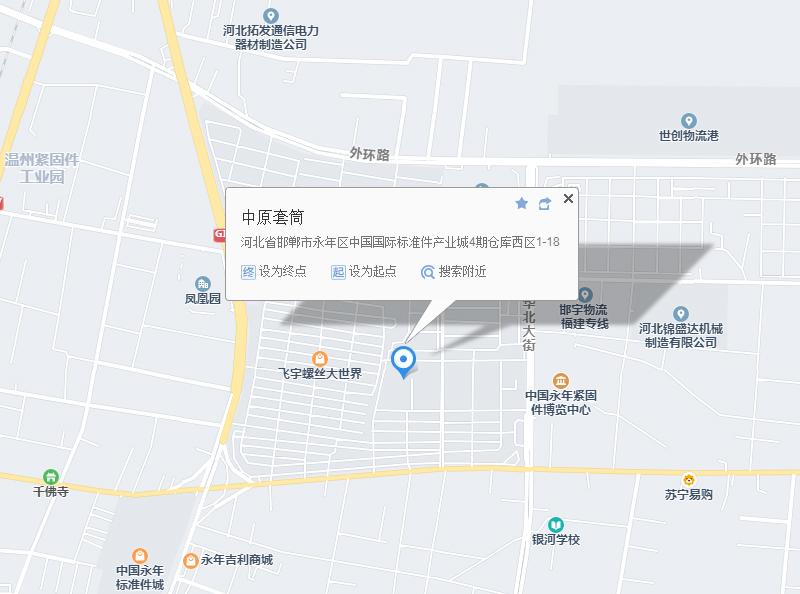
Task: Tap the blue location marker pin
Action: (x=403, y=361)
